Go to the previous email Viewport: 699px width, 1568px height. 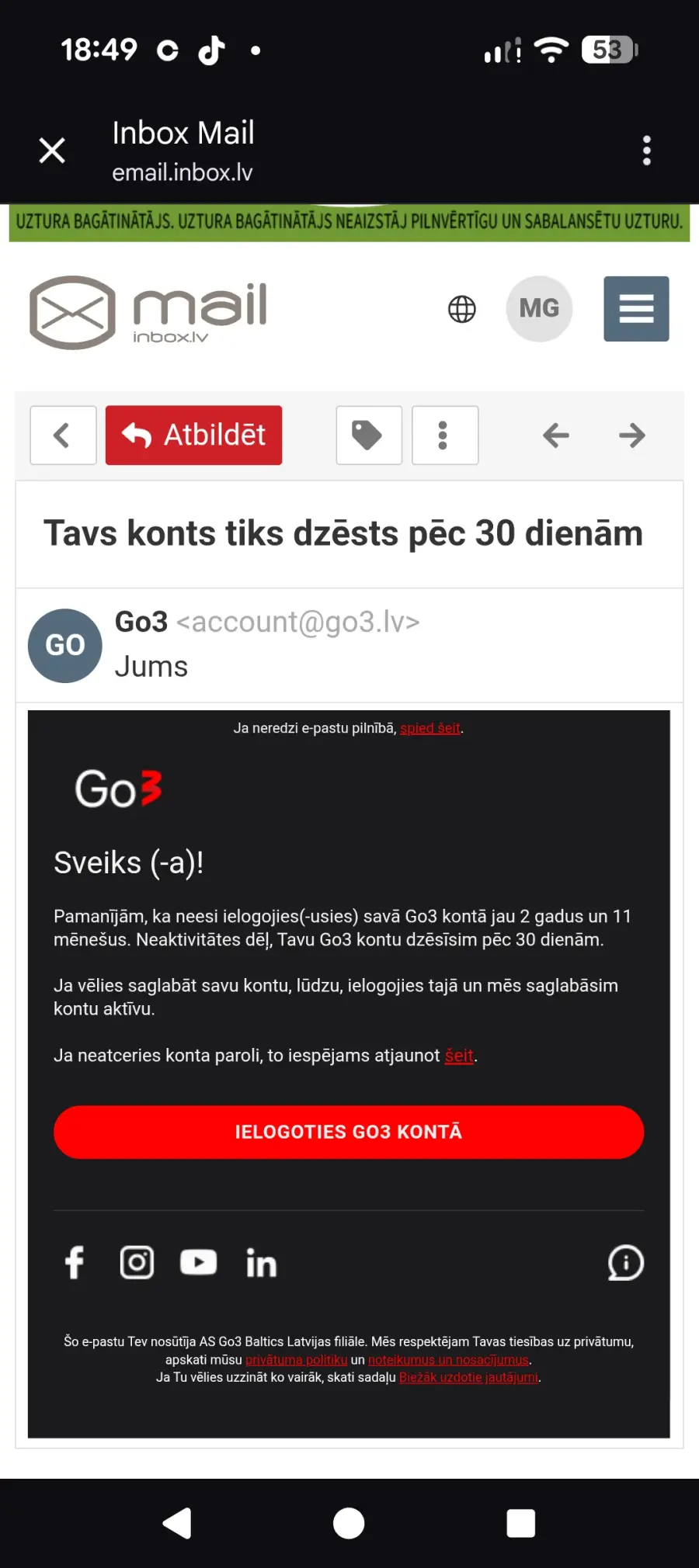point(556,435)
